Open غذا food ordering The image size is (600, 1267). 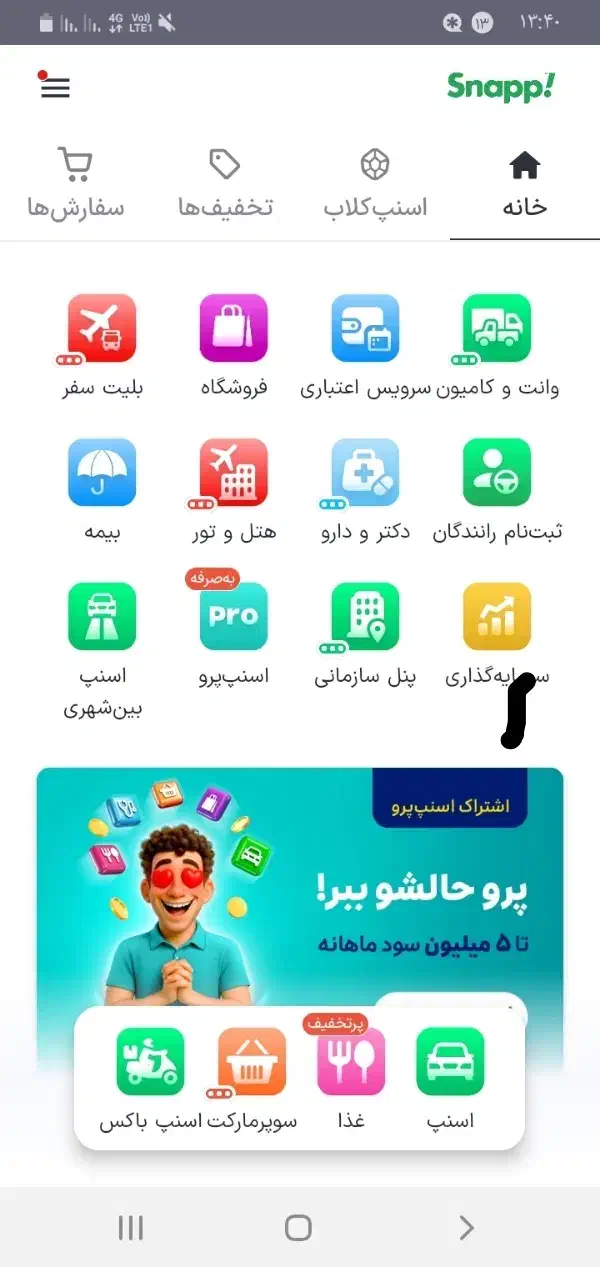[x=351, y=1079]
